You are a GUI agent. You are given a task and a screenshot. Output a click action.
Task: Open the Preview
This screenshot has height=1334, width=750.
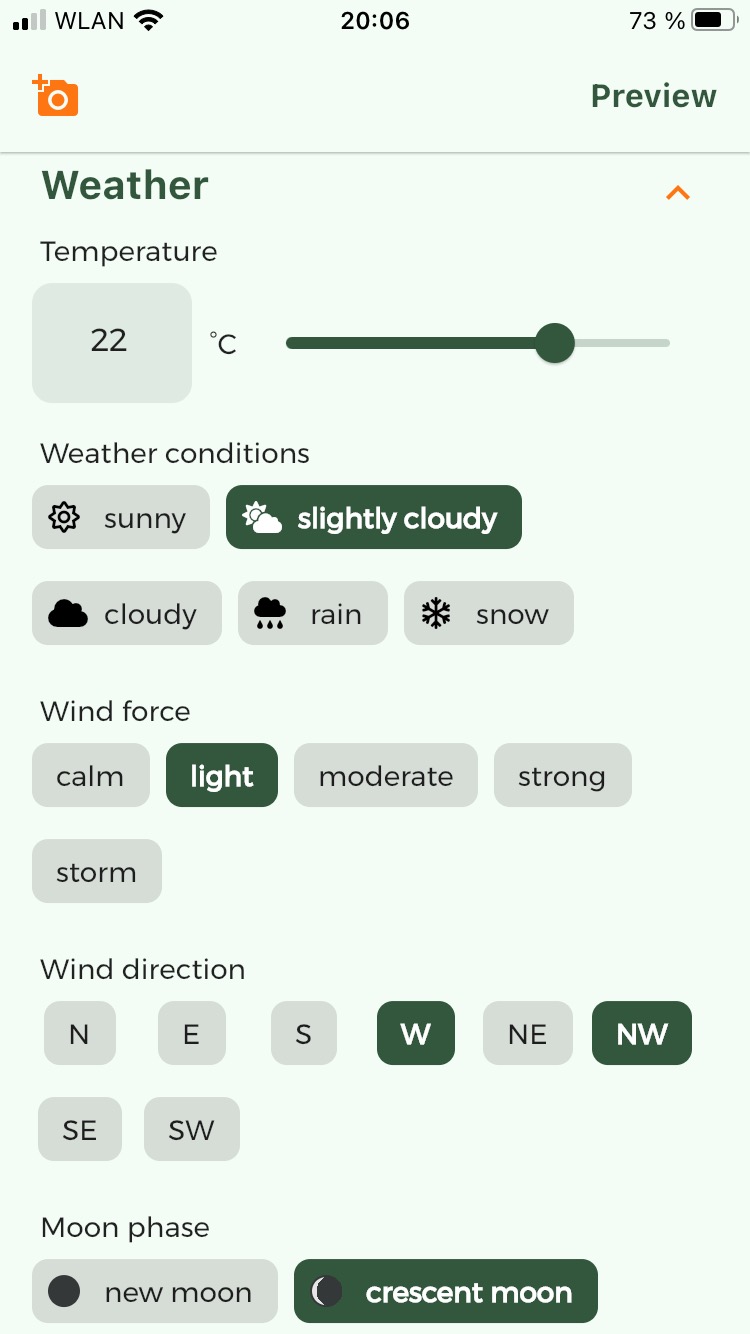point(653,96)
